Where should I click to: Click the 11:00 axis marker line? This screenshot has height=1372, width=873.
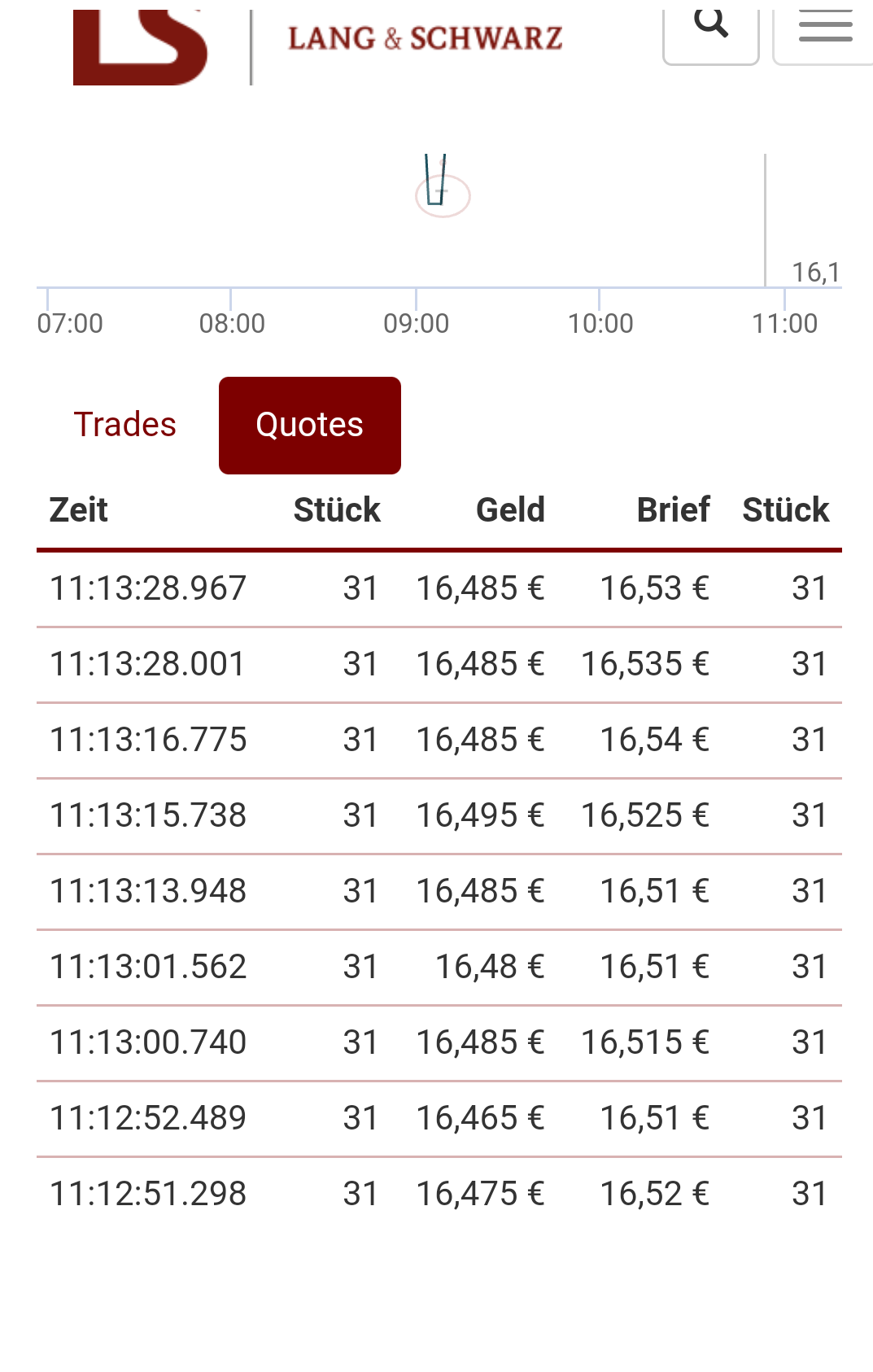766,220
